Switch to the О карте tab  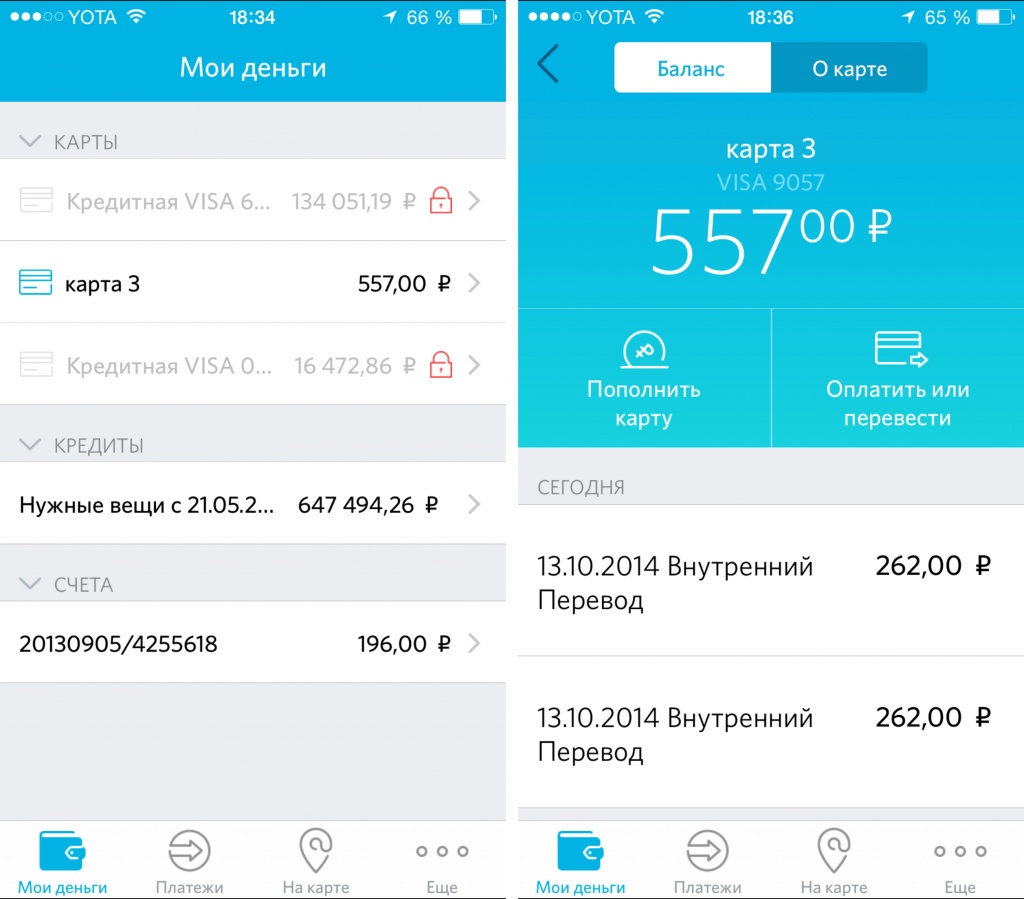tap(849, 69)
